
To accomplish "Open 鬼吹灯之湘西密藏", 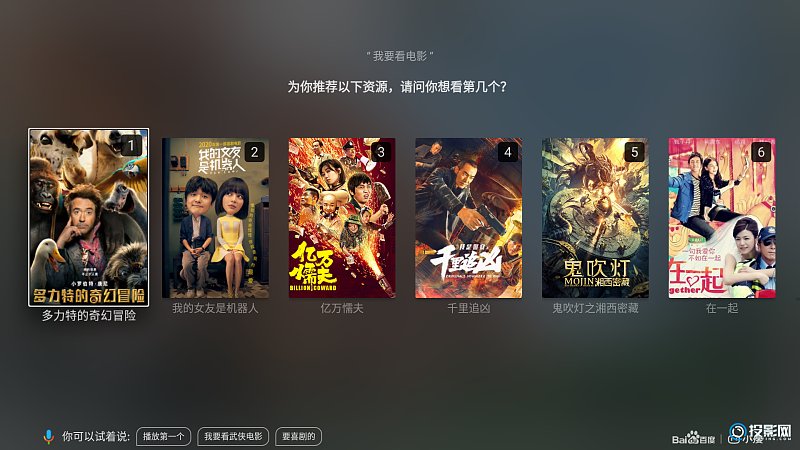I will pos(595,218).
